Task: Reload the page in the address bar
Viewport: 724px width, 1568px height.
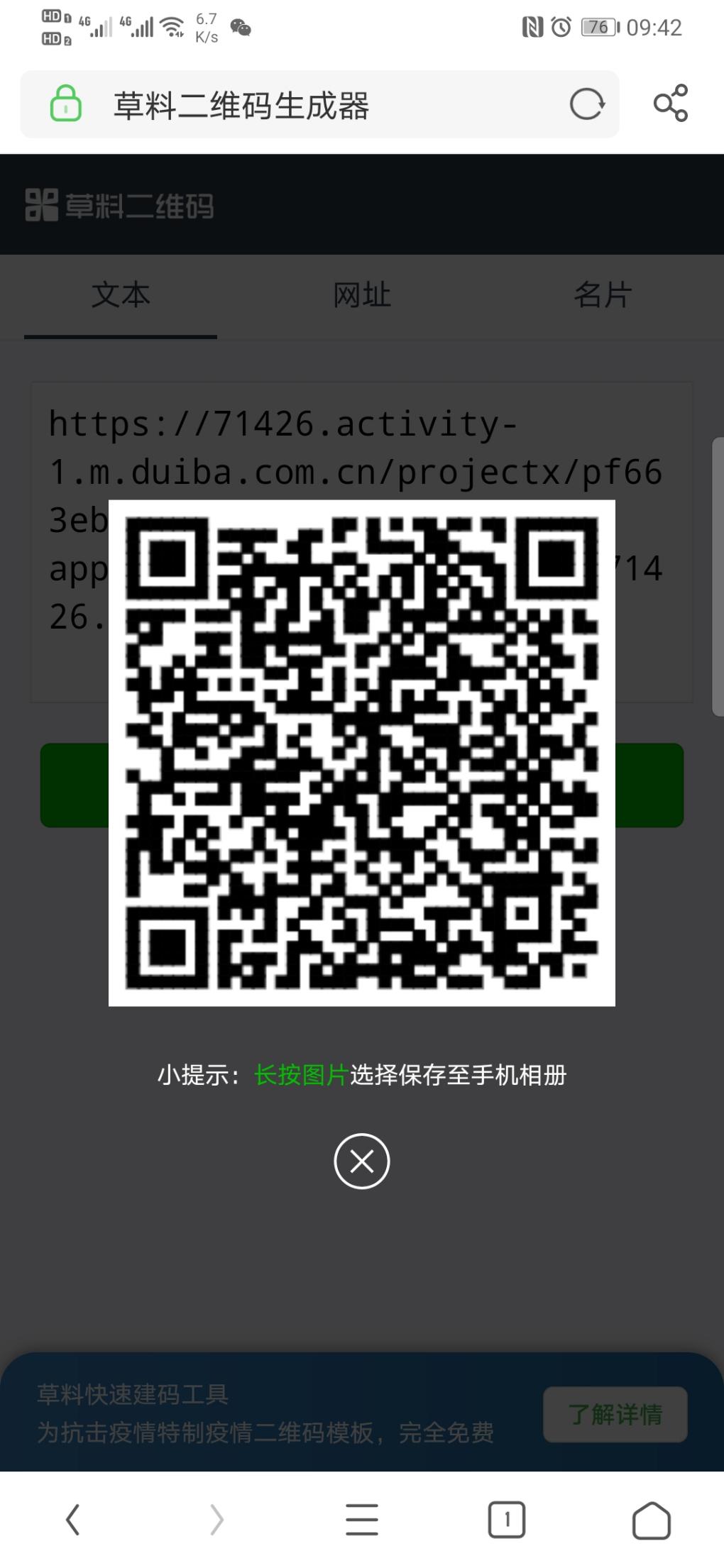Action: pyautogui.click(x=587, y=104)
